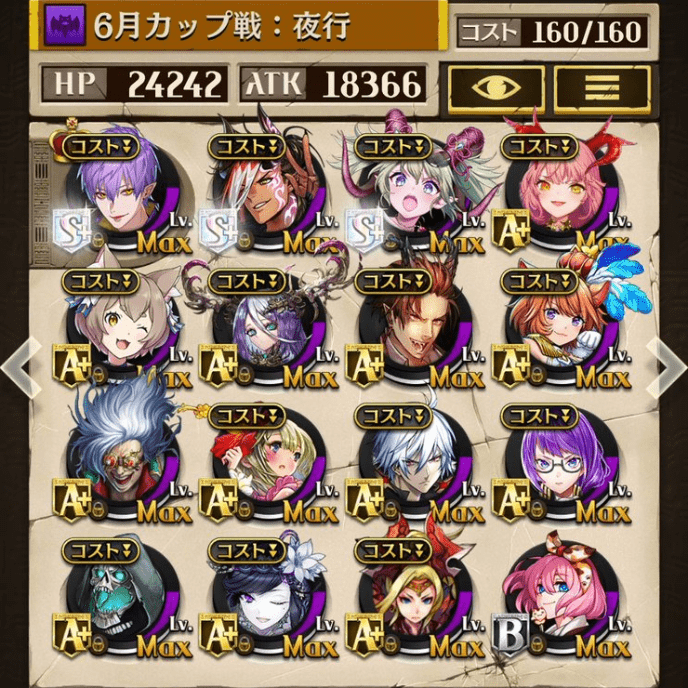Open the red-haired fanged vampire man card
The width and height of the screenshot is (688, 688).
(410, 330)
